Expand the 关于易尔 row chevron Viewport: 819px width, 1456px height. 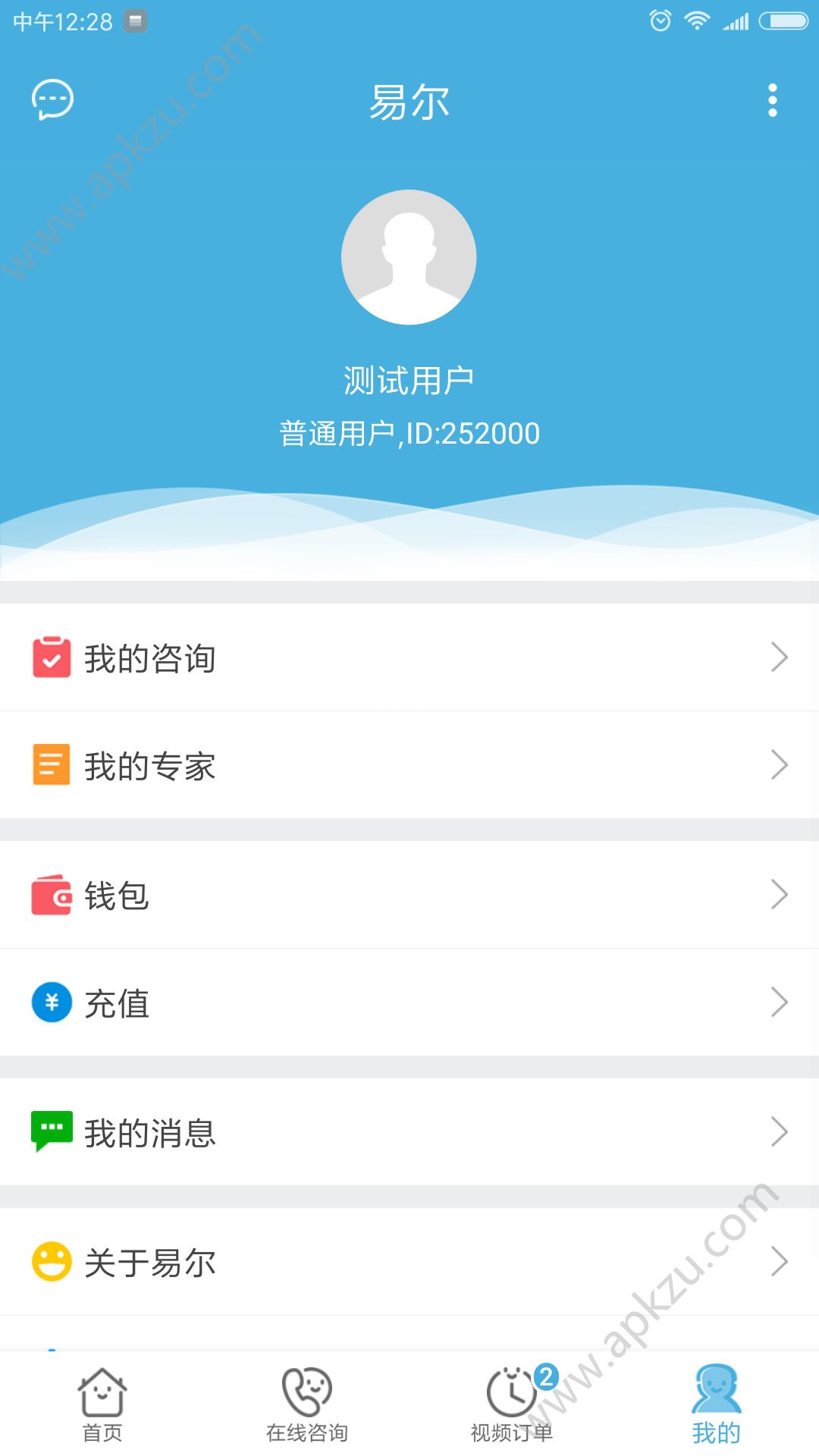pos(779,1262)
